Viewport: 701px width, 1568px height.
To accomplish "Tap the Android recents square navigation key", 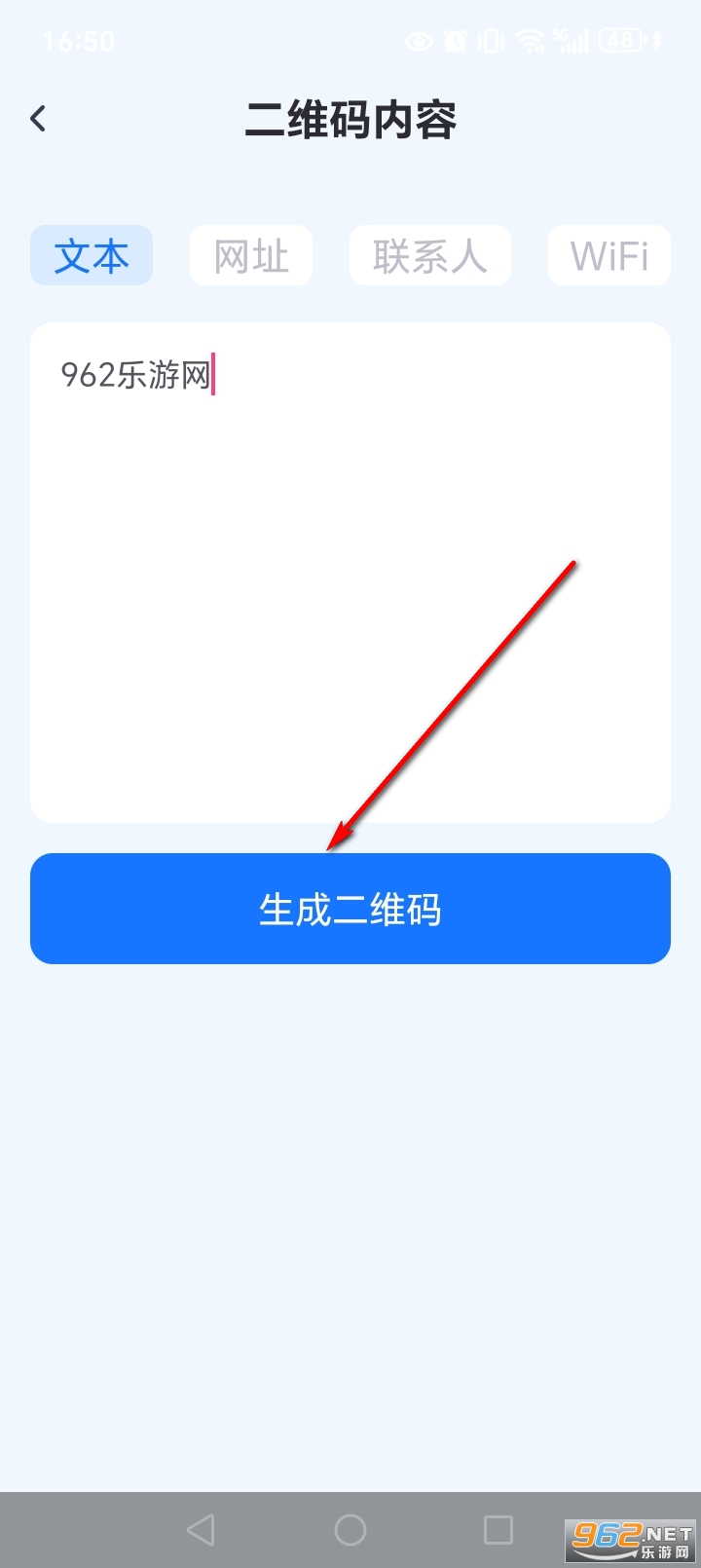I will tap(498, 1529).
